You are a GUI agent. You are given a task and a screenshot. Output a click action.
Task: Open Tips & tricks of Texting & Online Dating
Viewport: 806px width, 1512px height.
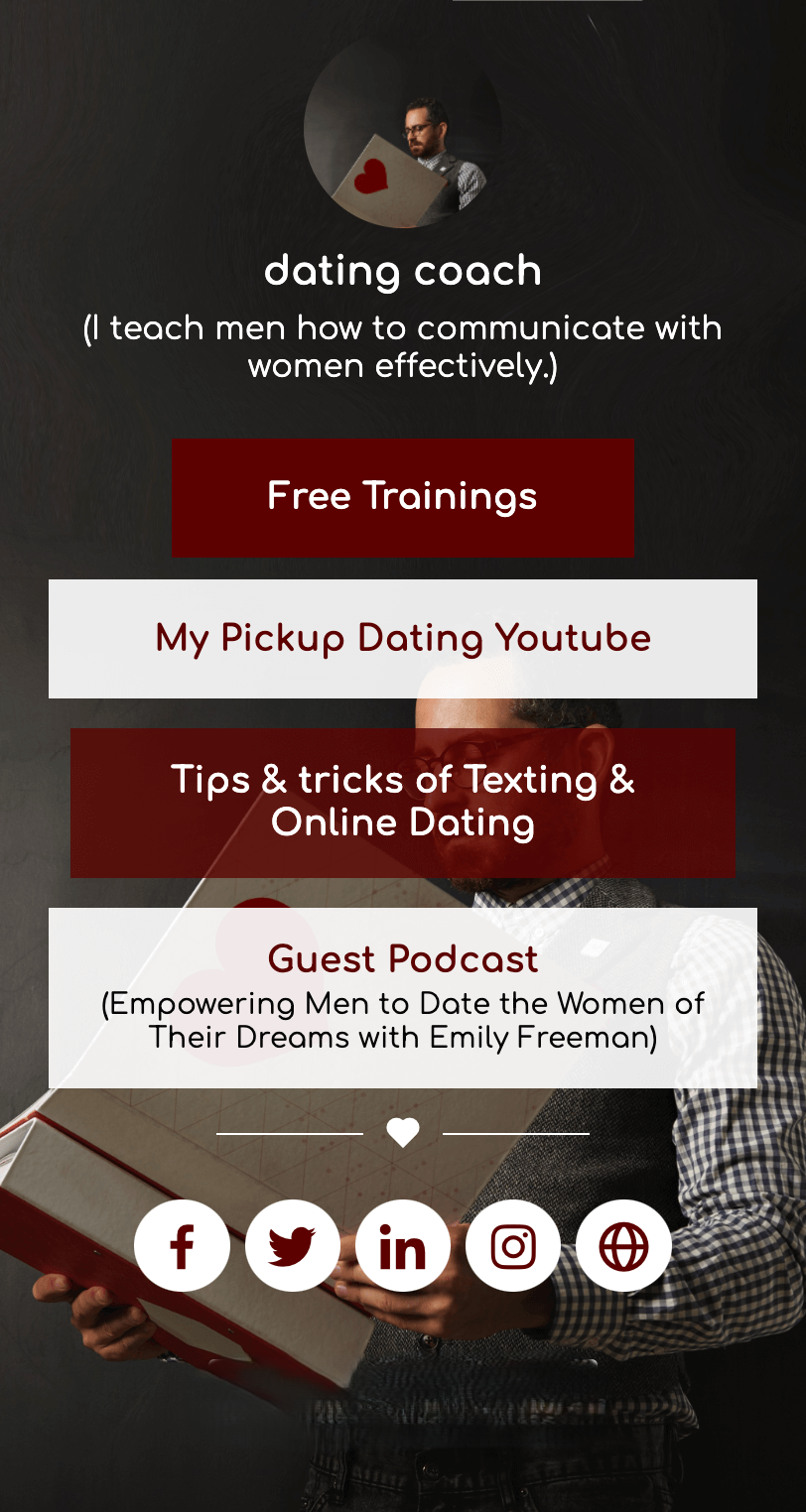(402, 802)
